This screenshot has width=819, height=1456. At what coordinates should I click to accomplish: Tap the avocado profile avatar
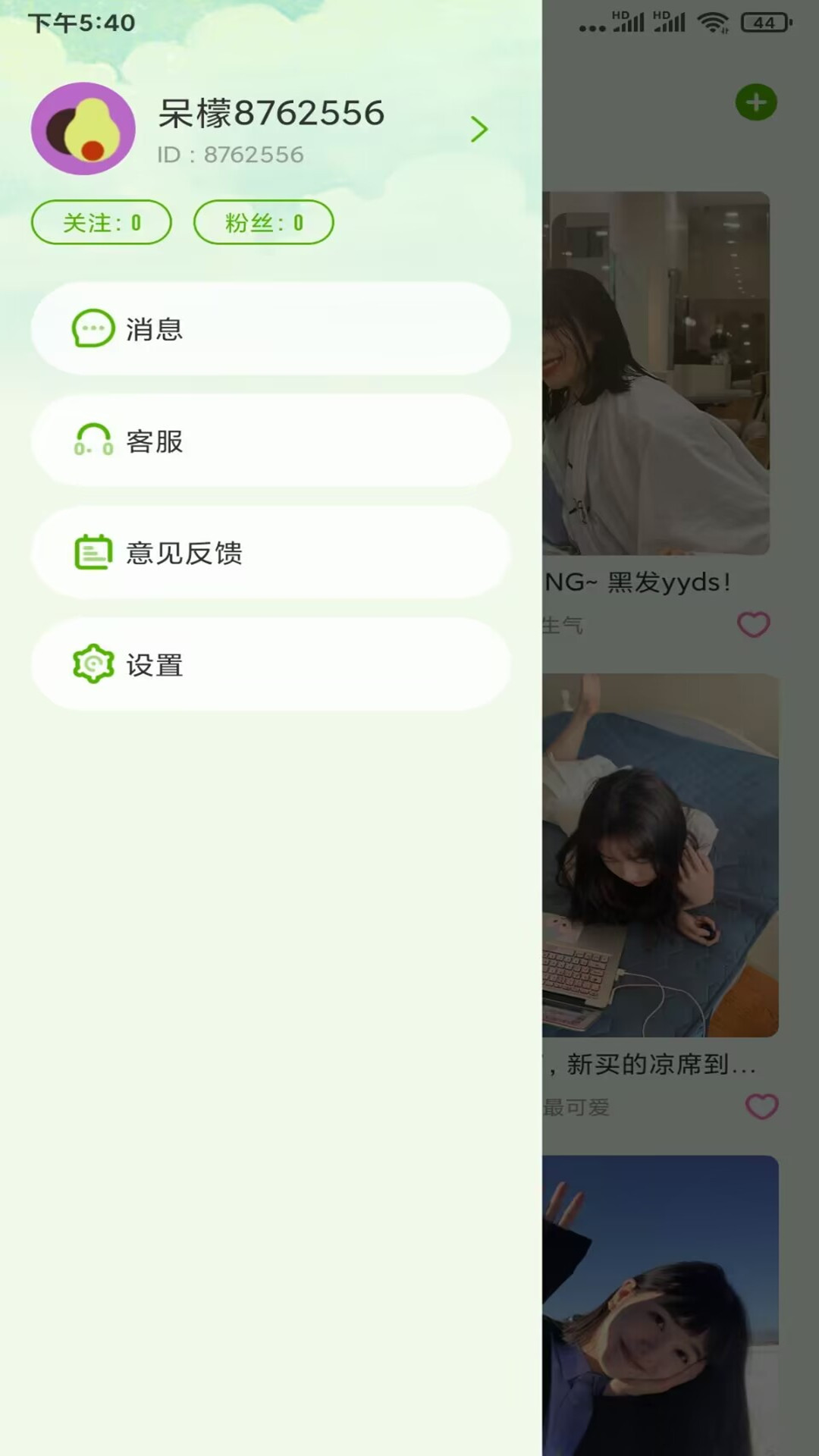(x=83, y=130)
